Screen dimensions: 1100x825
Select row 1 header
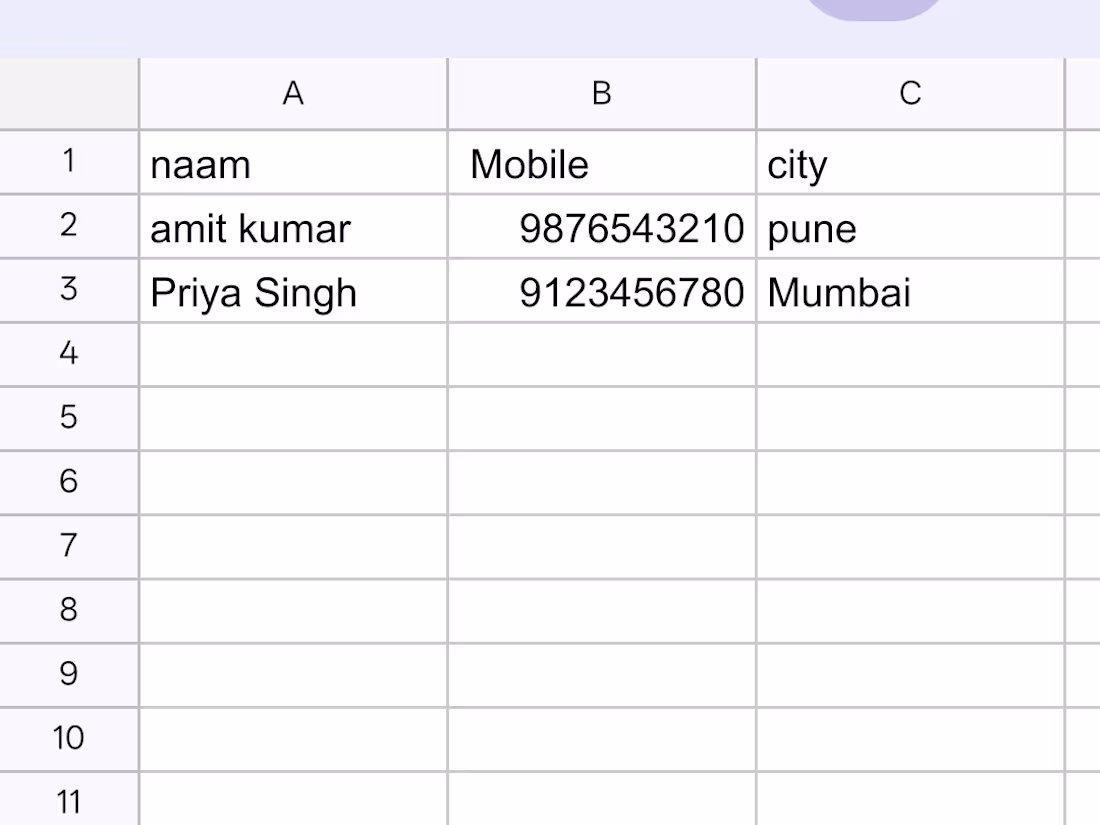(69, 162)
